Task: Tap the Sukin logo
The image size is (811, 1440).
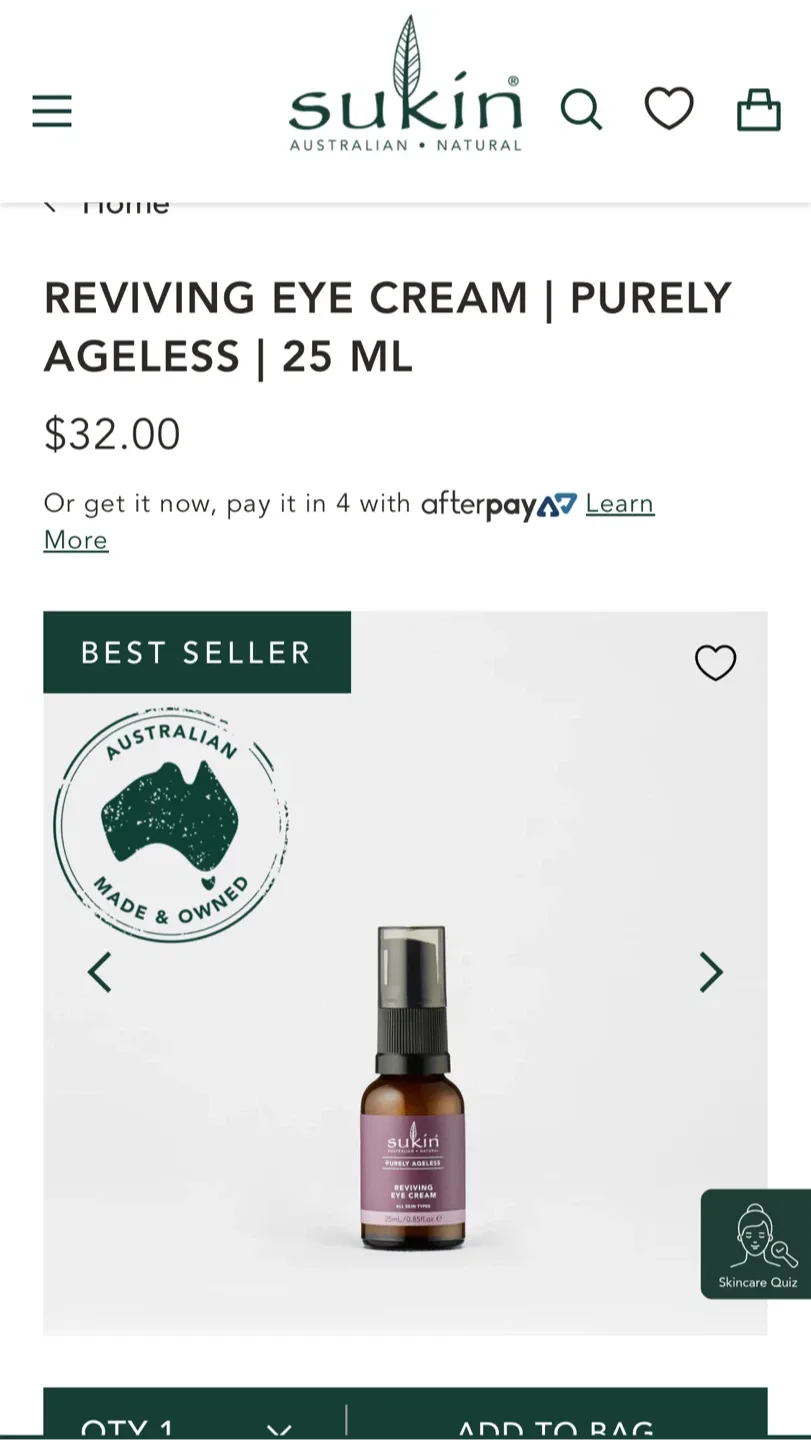Action: 405,90
